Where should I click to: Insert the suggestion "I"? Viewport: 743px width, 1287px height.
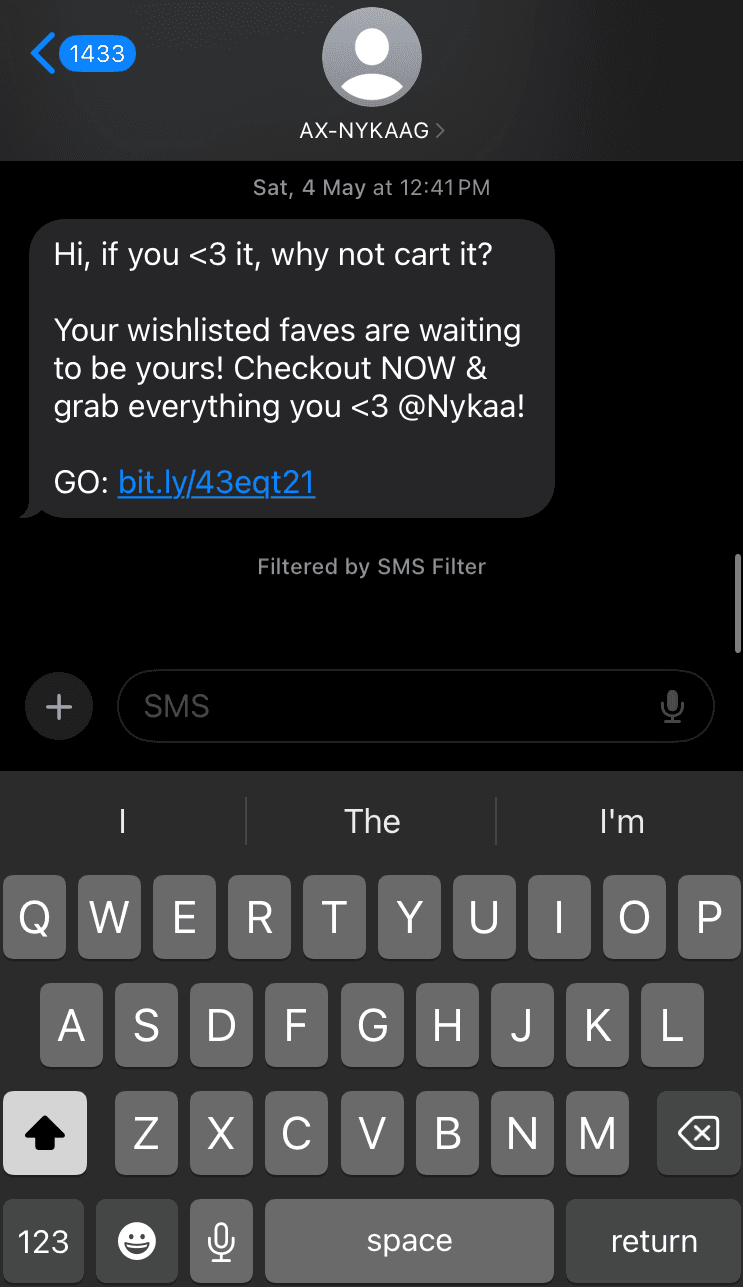[122, 822]
